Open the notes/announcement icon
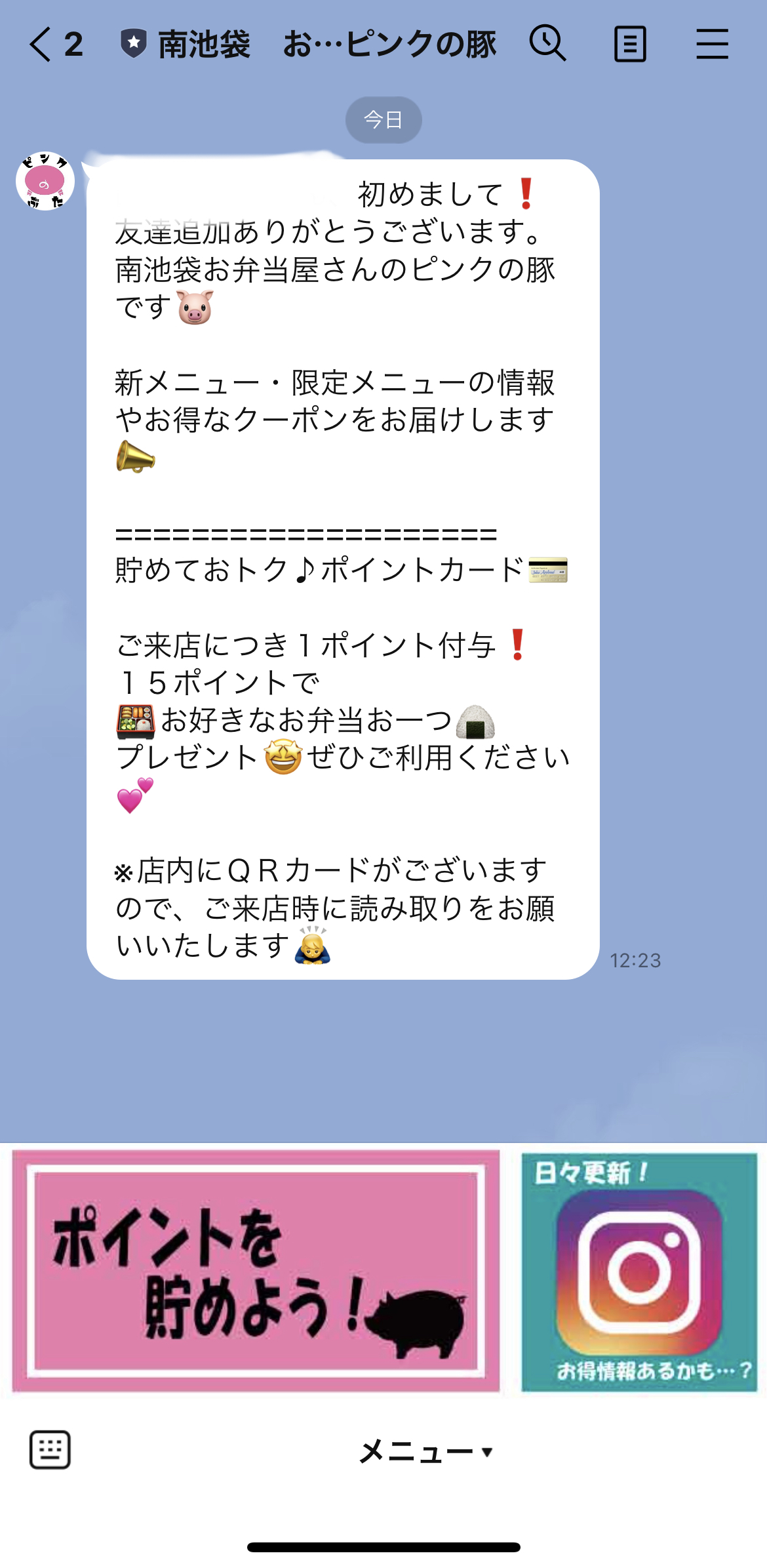This screenshot has width=767, height=1568. click(631, 43)
